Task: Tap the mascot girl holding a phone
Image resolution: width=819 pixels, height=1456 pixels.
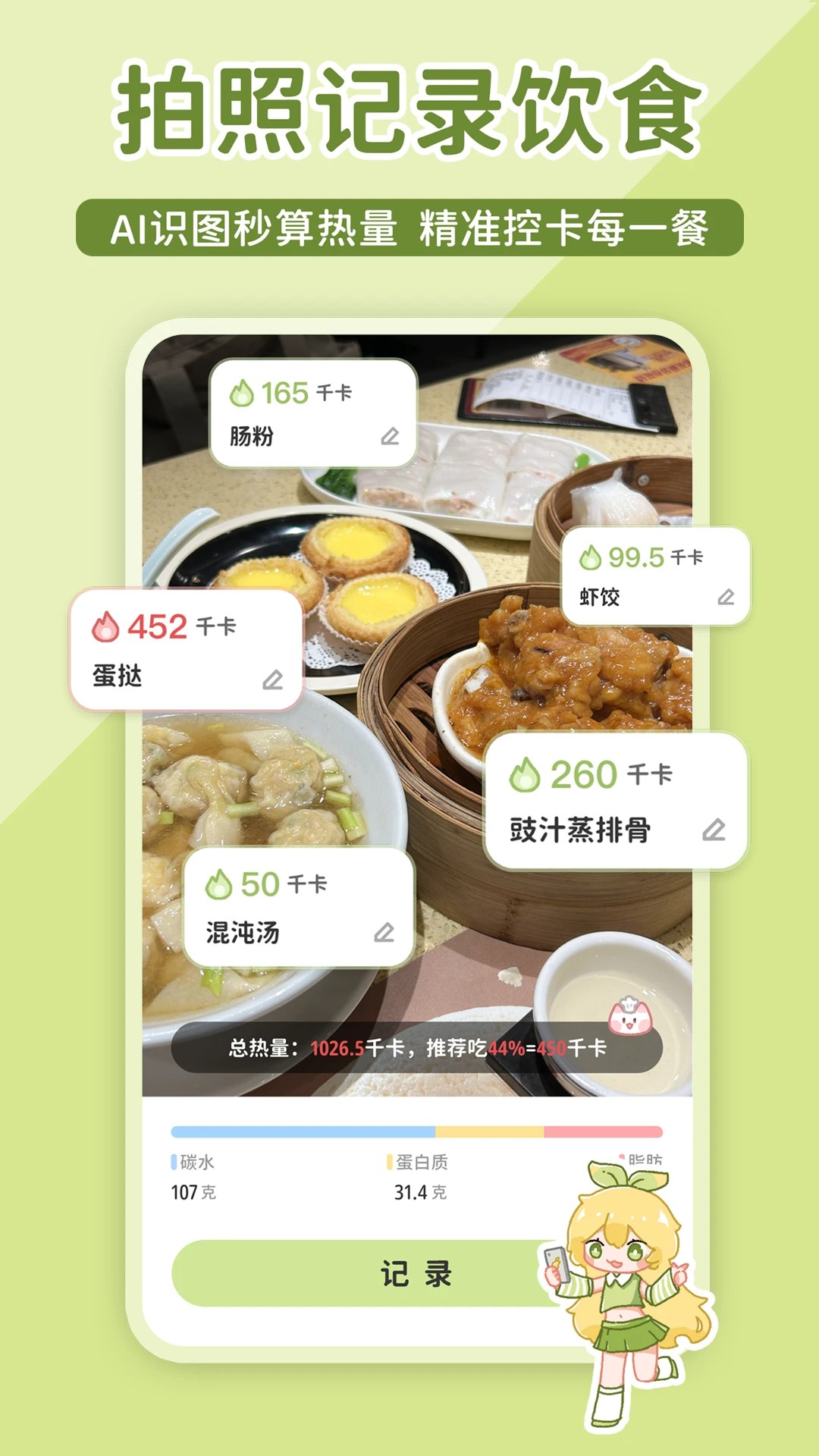Action: [622, 1251]
